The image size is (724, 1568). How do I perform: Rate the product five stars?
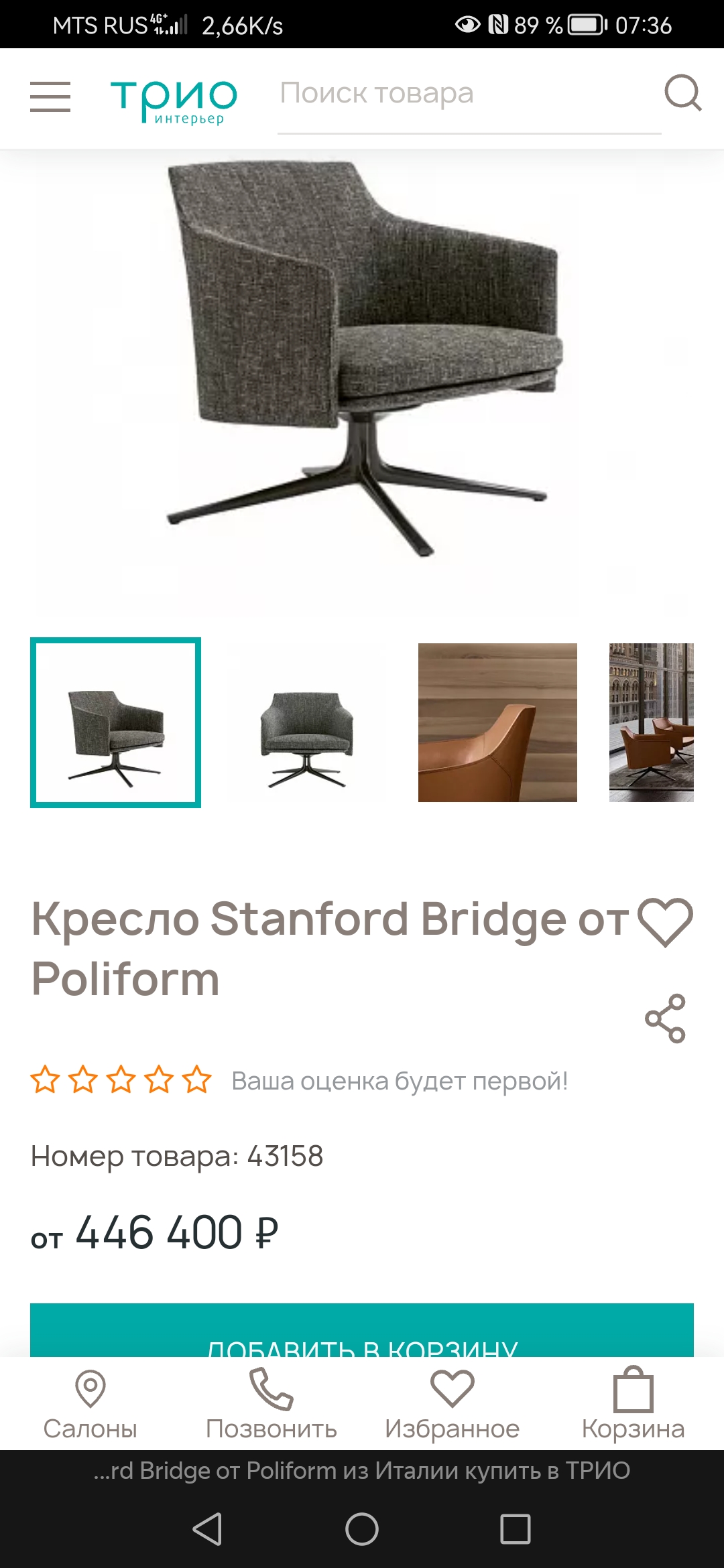[x=197, y=1080]
